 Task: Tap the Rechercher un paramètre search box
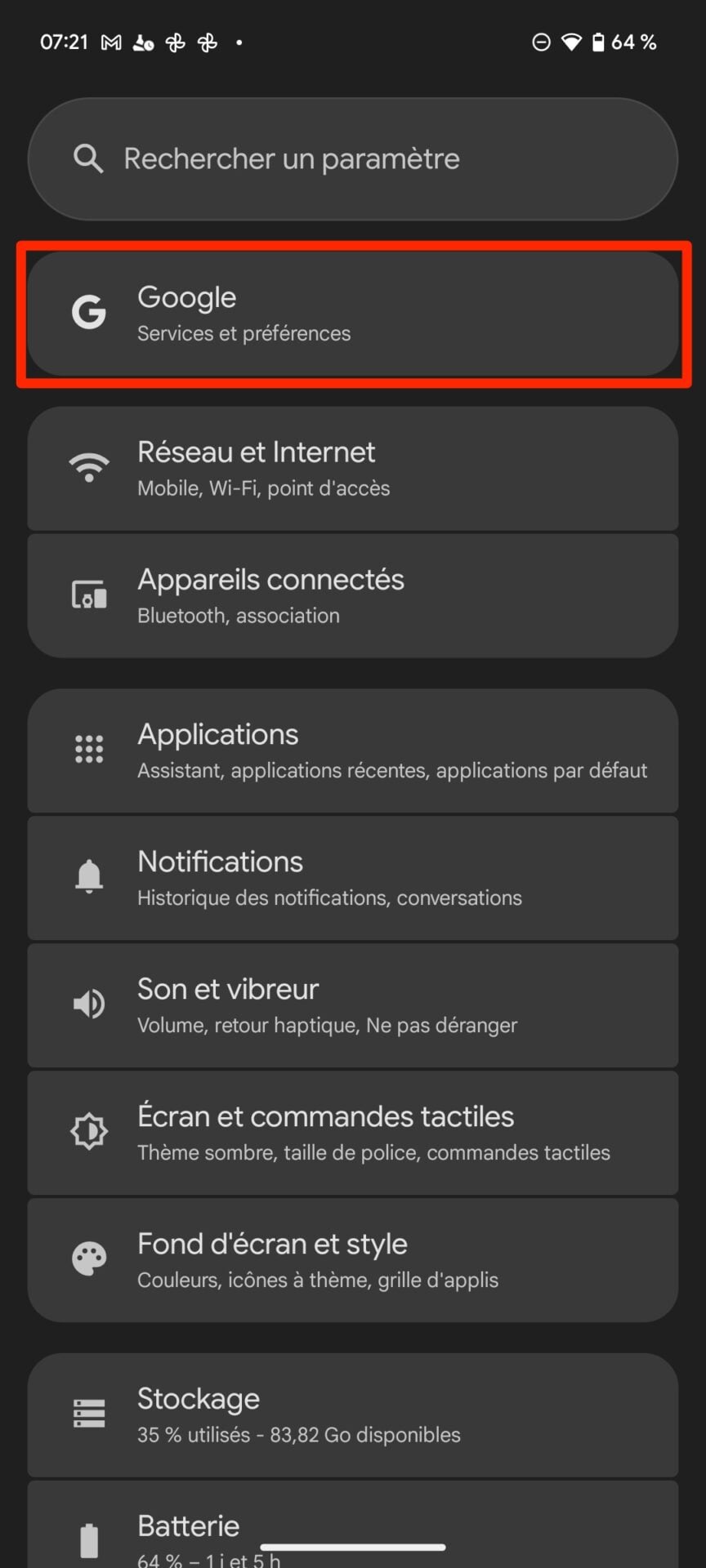[x=353, y=159]
